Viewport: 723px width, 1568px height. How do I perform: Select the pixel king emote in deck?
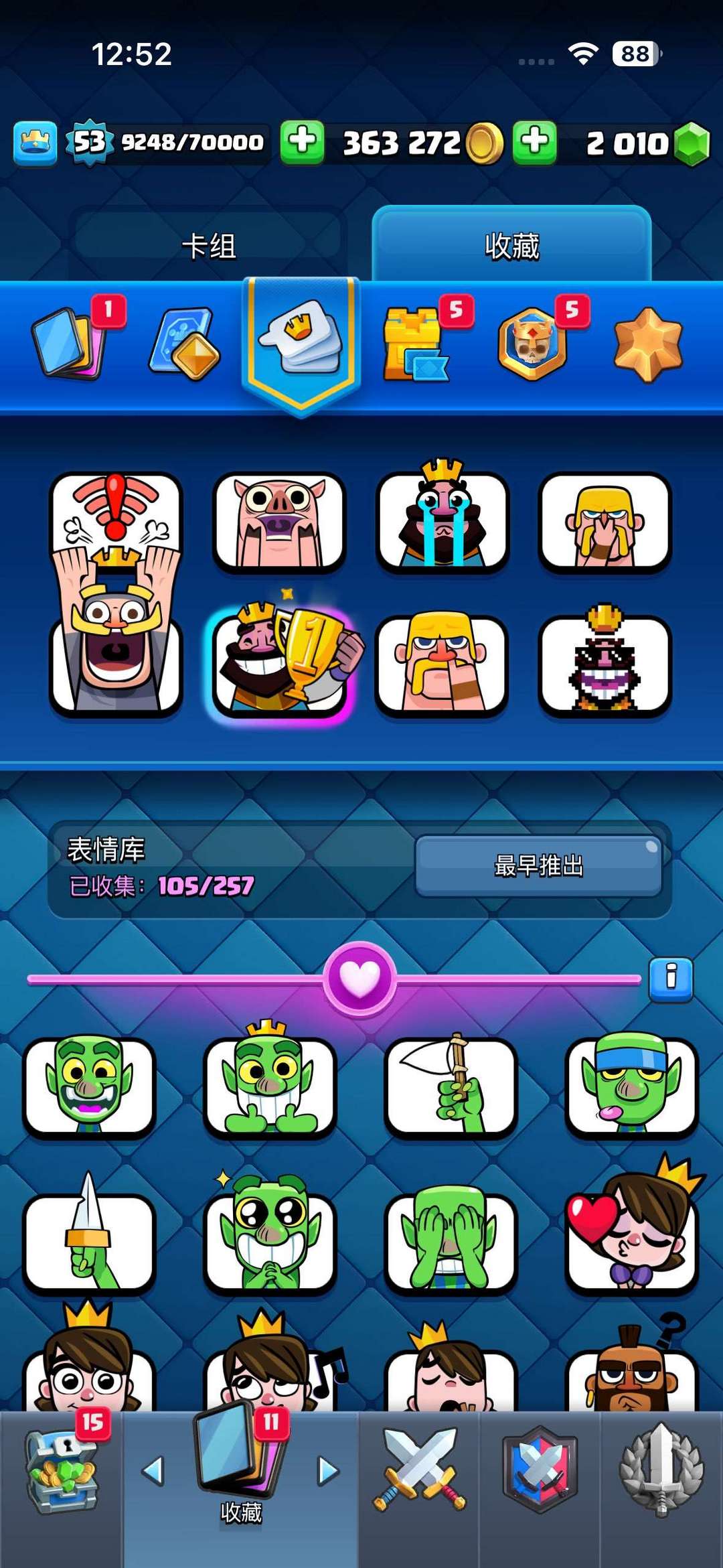[605, 663]
